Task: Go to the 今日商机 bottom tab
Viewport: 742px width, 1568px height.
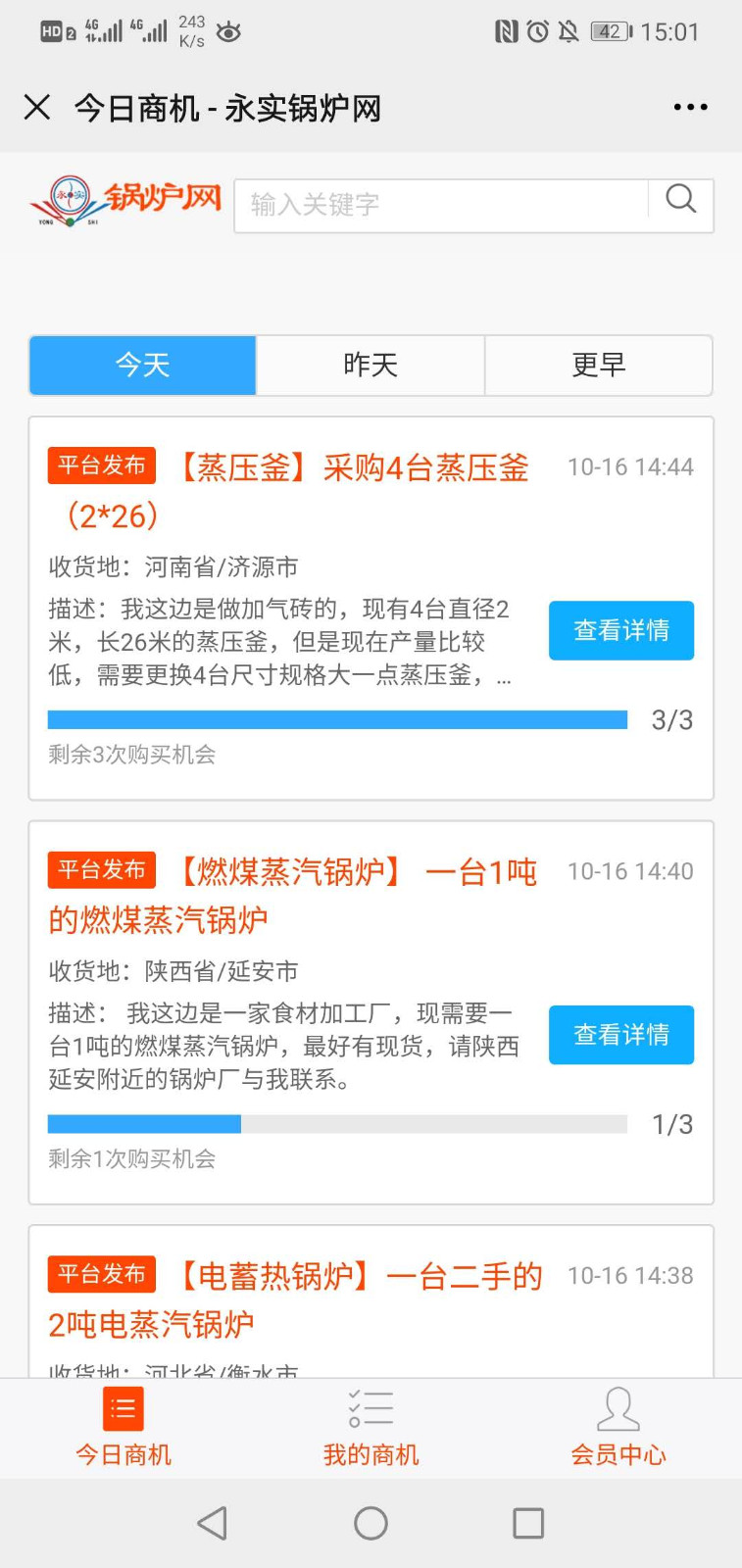Action: click(124, 1427)
